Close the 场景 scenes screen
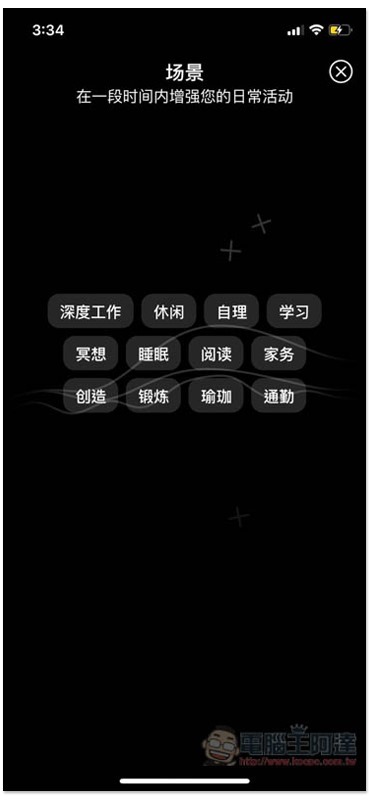Screen dimensions: 369x800 340,72
